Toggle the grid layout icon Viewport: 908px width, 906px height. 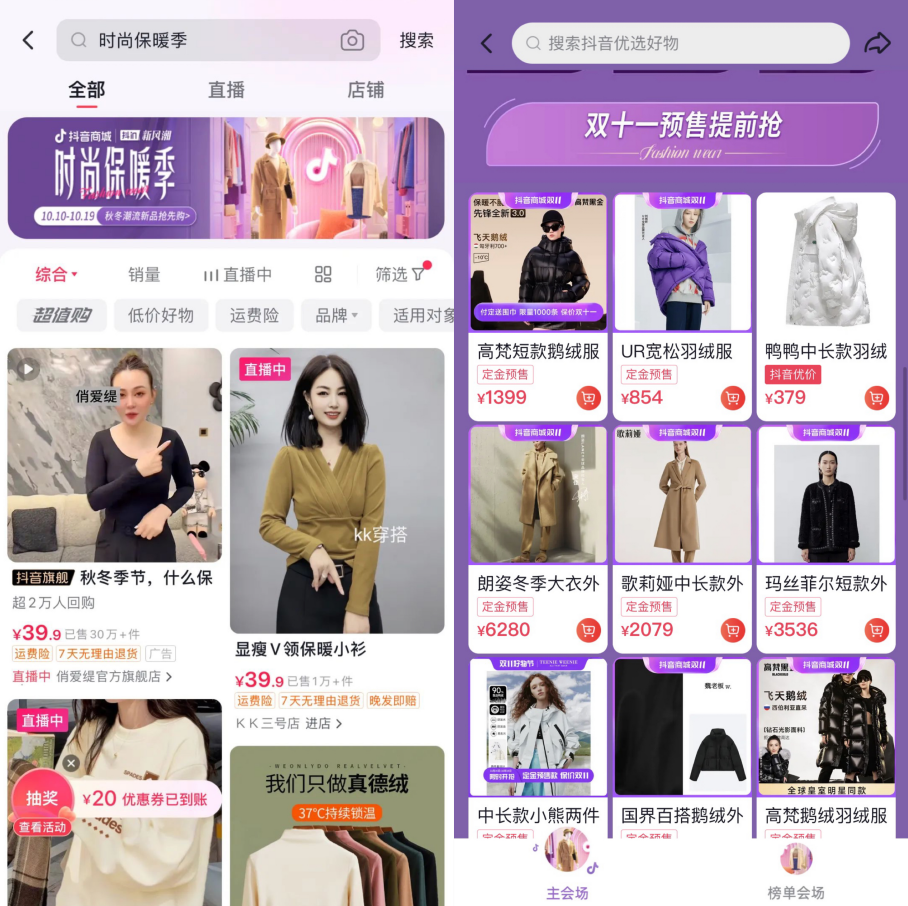(x=323, y=274)
